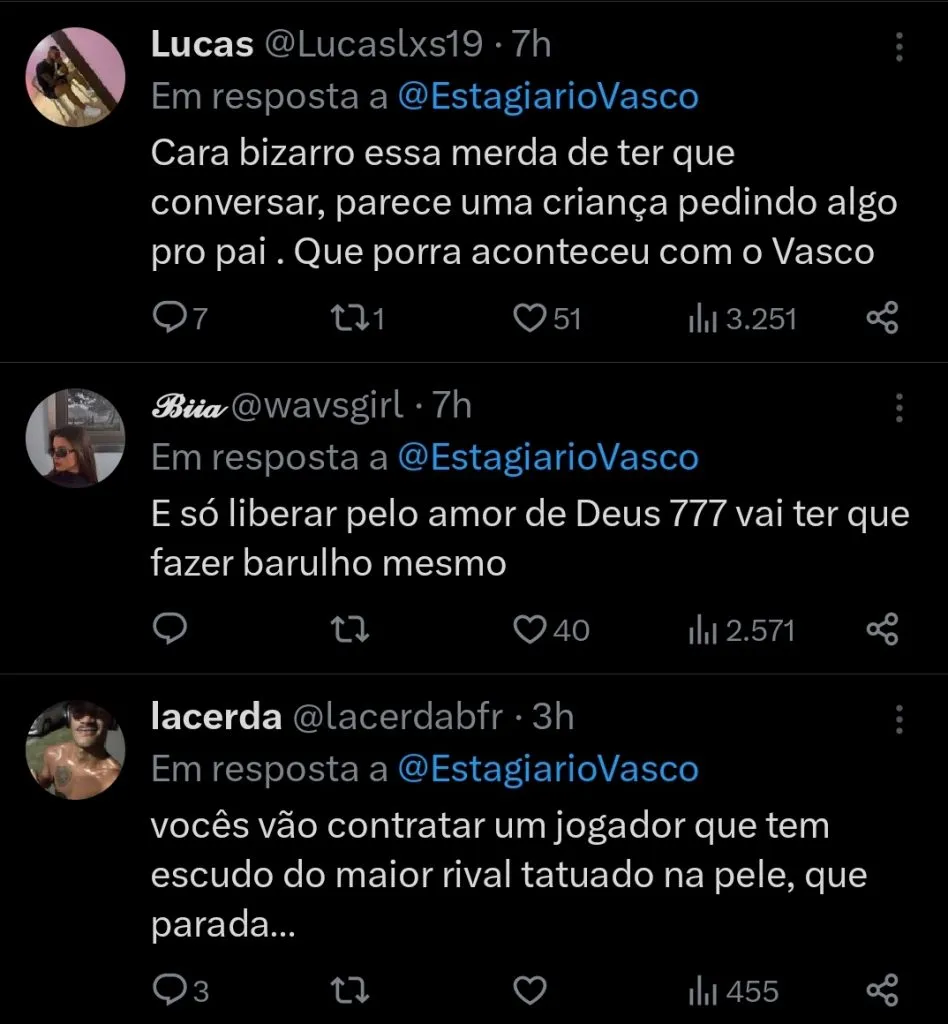View analytics showing 3.251 views on Lucas's tweet
Screen dimensions: 948x1024
(740, 317)
